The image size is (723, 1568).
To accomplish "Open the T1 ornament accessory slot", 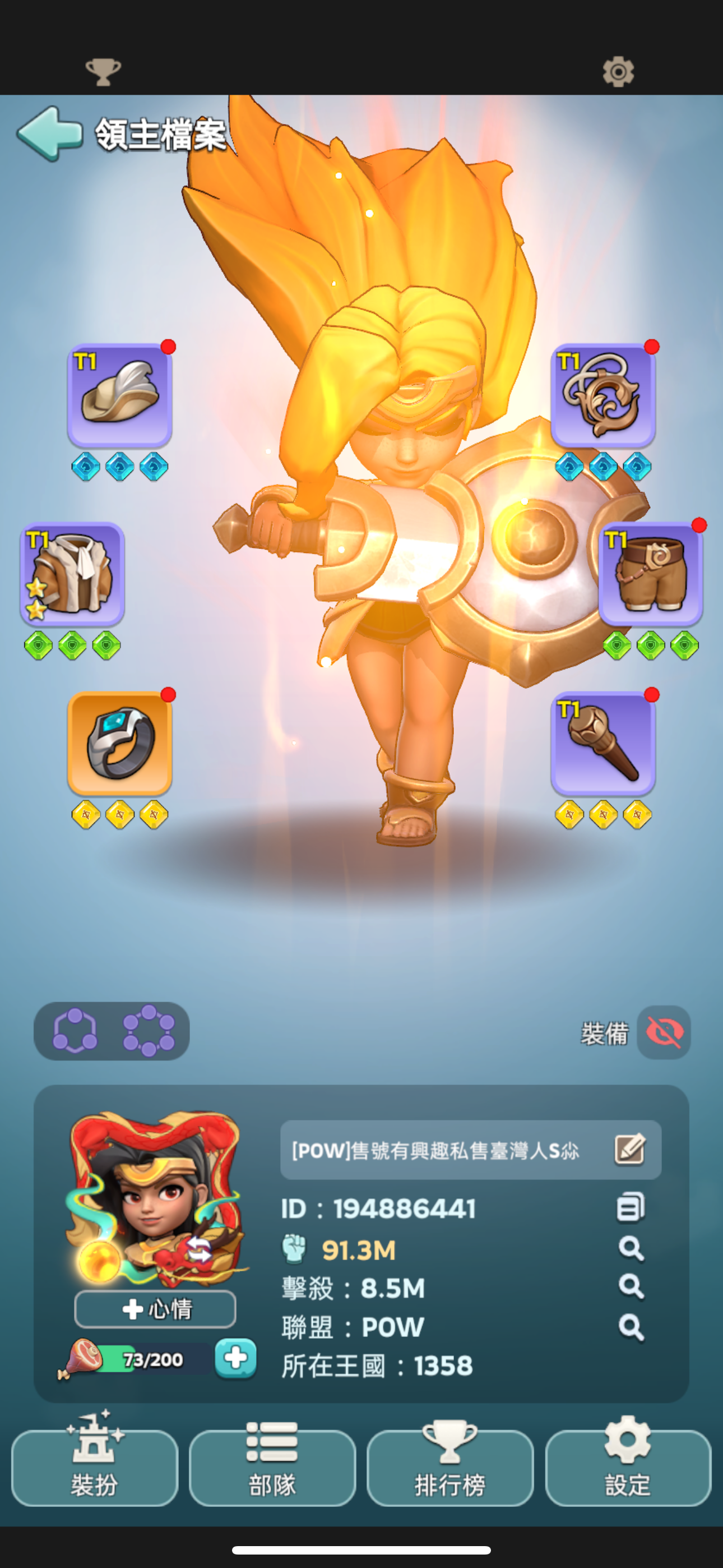I will [602, 395].
